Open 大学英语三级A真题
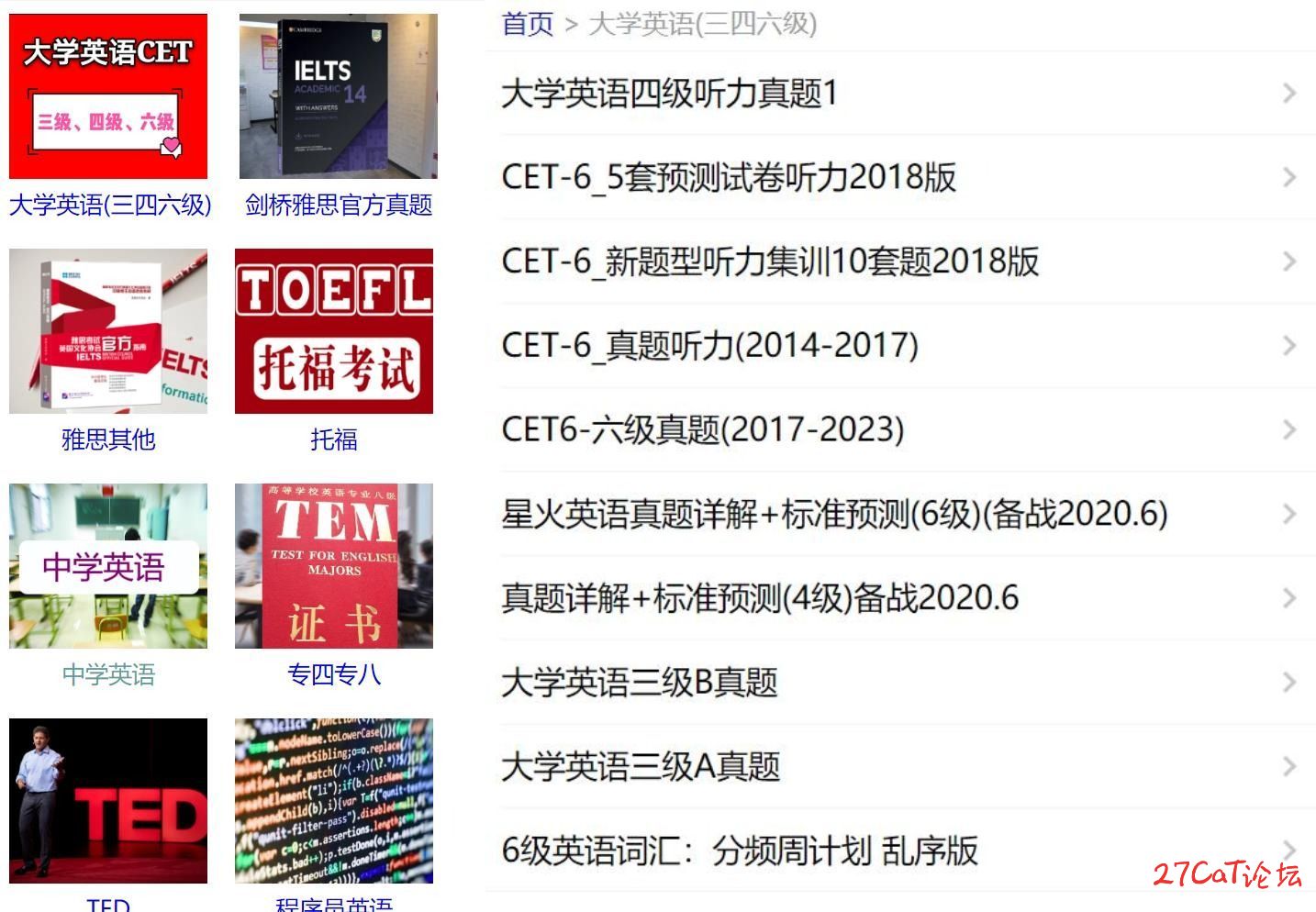The image size is (1316, 912). pos(899,766)
